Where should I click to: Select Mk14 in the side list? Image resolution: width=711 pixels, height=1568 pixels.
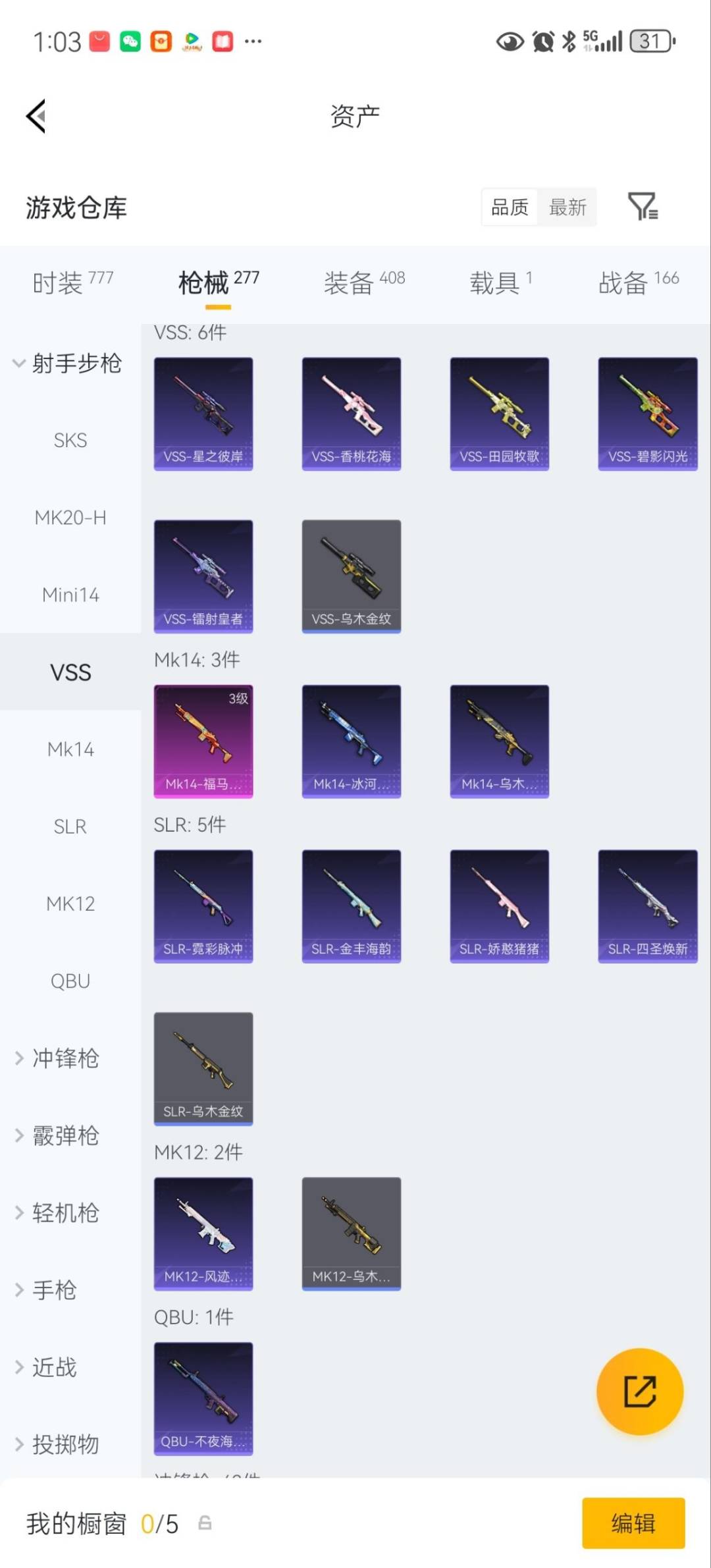tap(70, 749)
